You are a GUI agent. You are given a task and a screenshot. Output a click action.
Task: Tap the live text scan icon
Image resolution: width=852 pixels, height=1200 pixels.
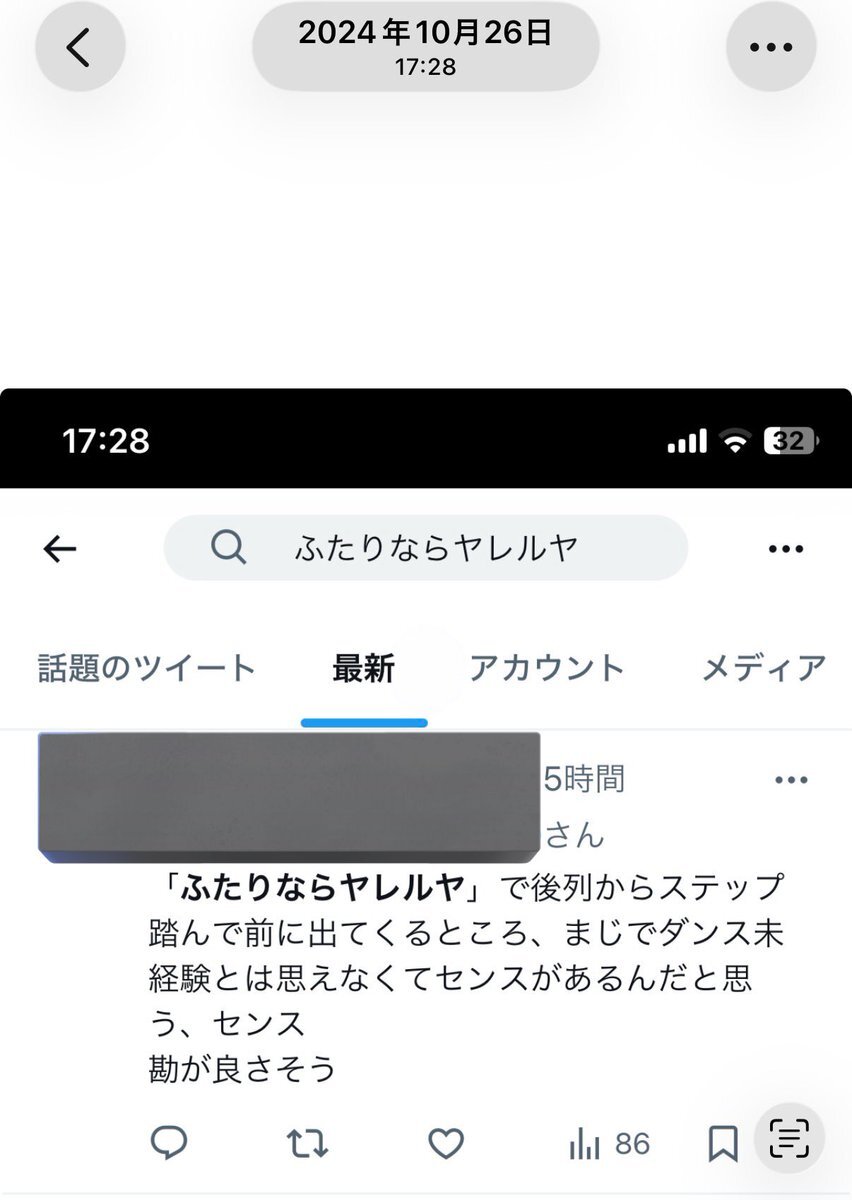(x=790, y=1138)
